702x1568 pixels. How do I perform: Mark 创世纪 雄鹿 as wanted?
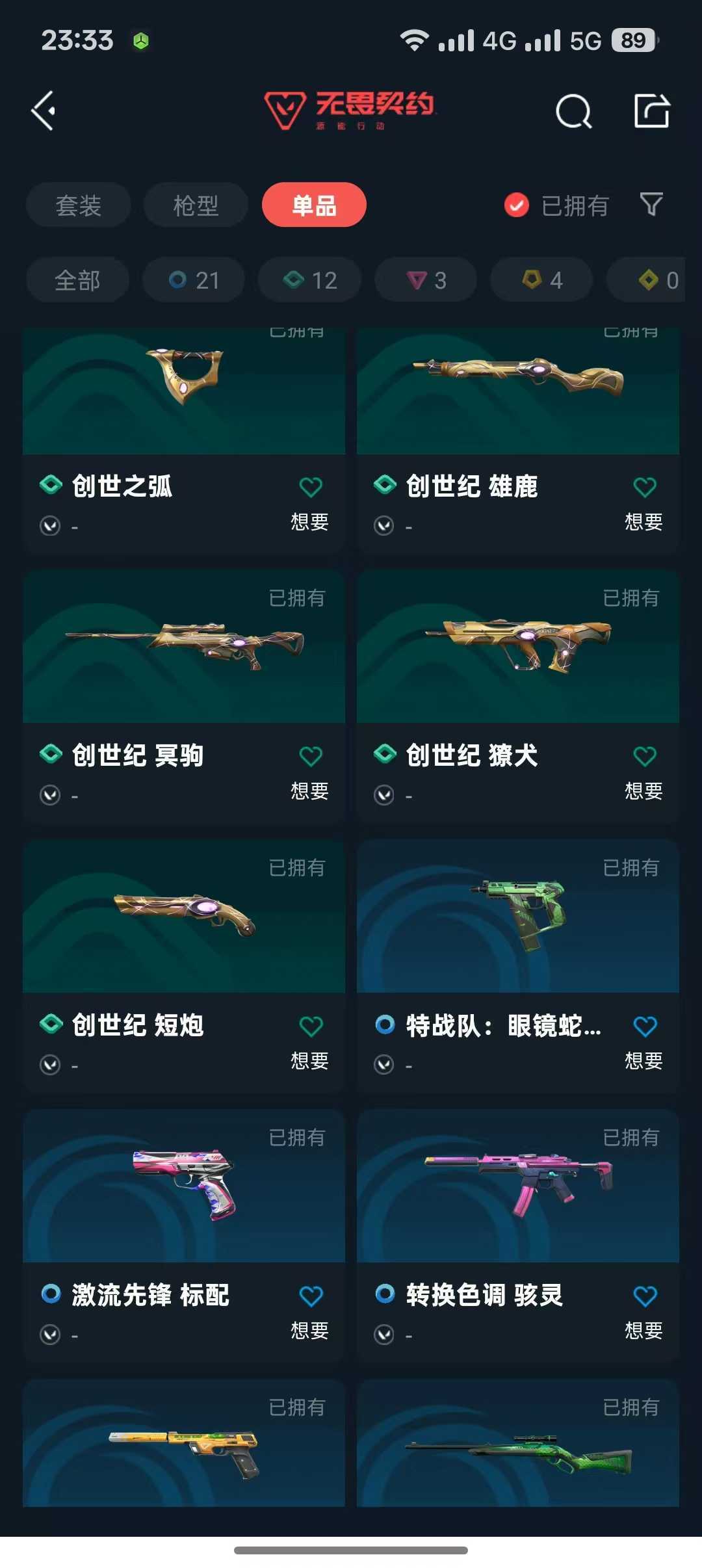[x=644, y=488]
